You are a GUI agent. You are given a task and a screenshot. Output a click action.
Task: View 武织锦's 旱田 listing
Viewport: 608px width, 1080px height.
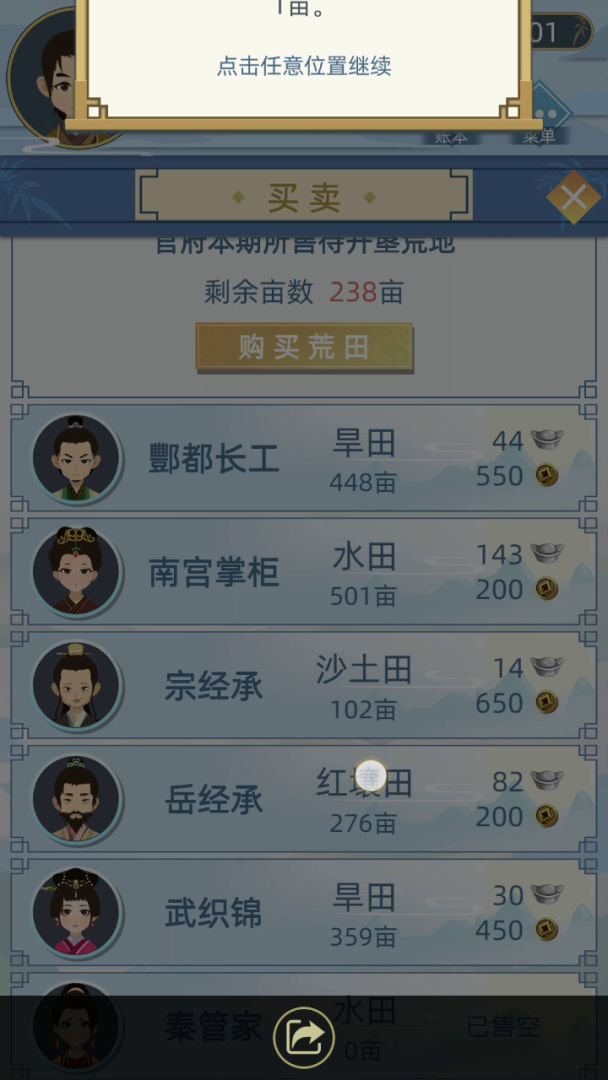pyautogui.click(x=304, y=913)
